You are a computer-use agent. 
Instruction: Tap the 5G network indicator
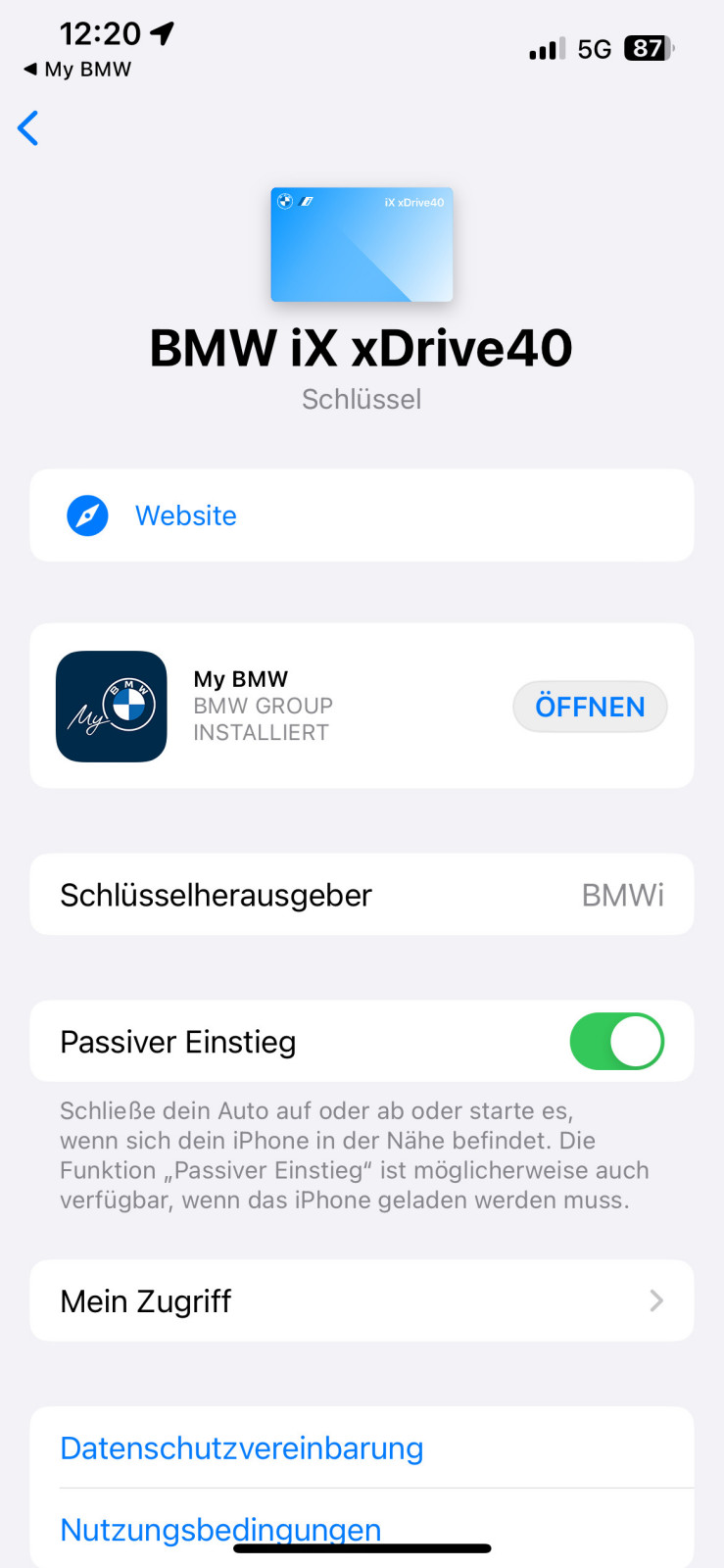pos(595,48)
